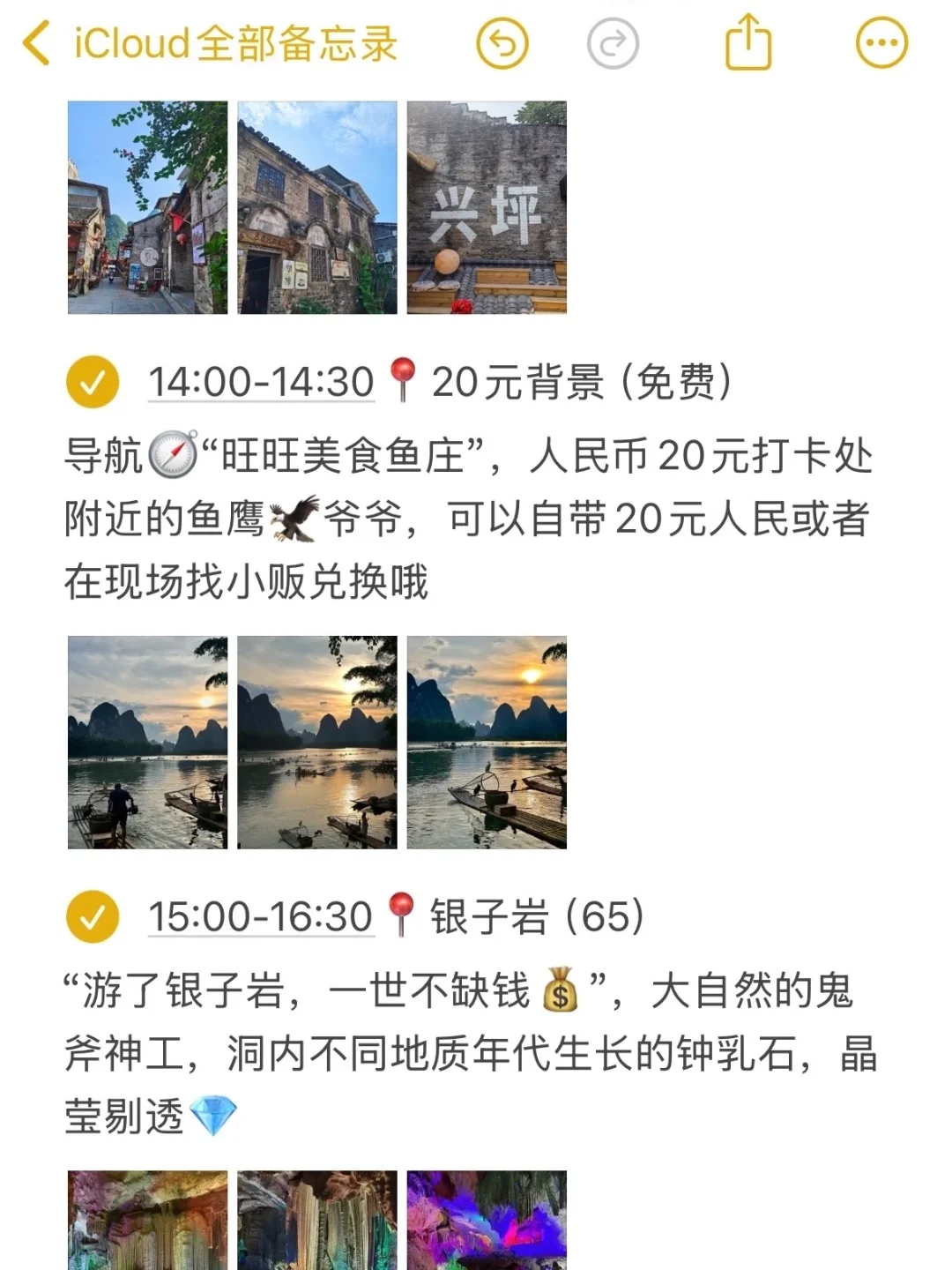Go back to iCloud全部备忘录 list
Viewport: 952px width, 1270px height.
point(212,44)
